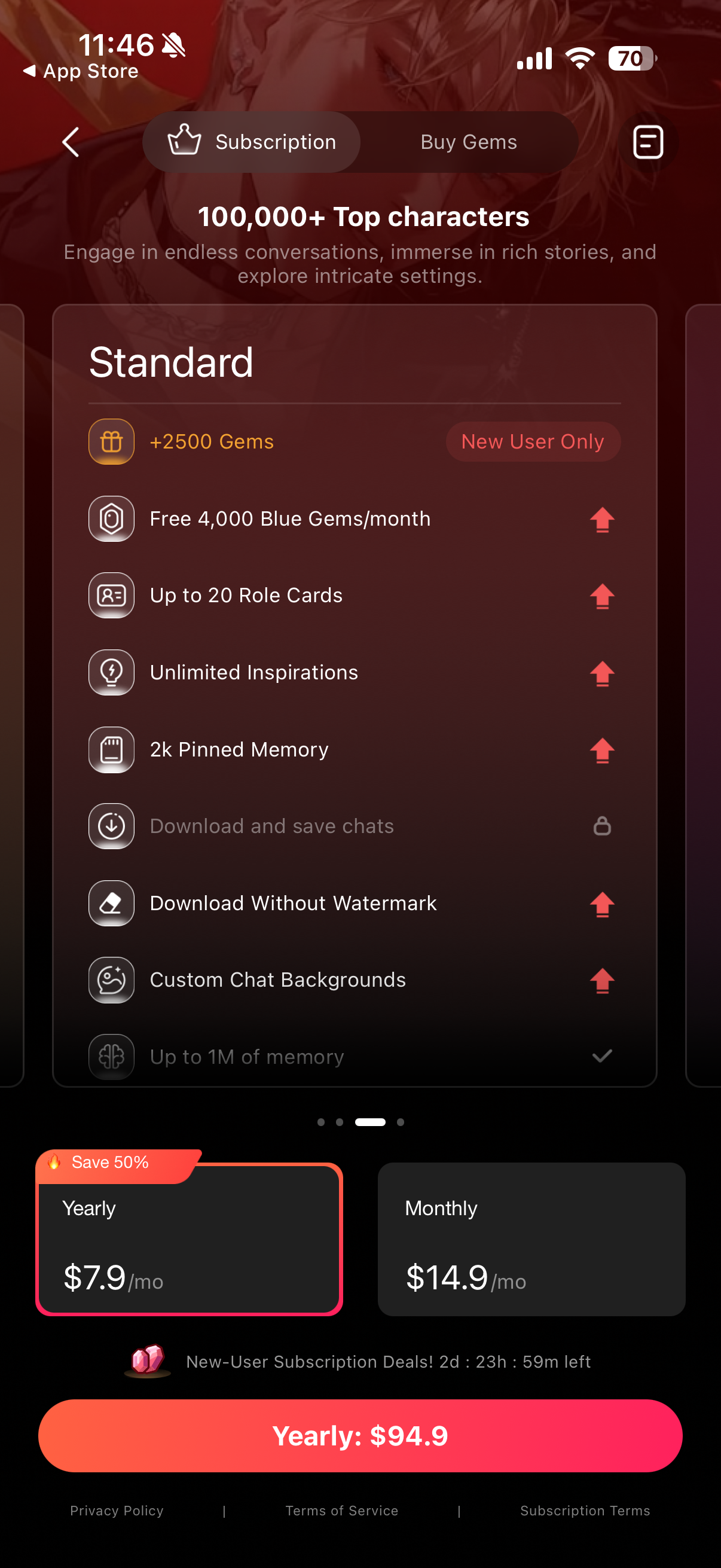Switch to the Buy Gems tab

pos(469,142)
